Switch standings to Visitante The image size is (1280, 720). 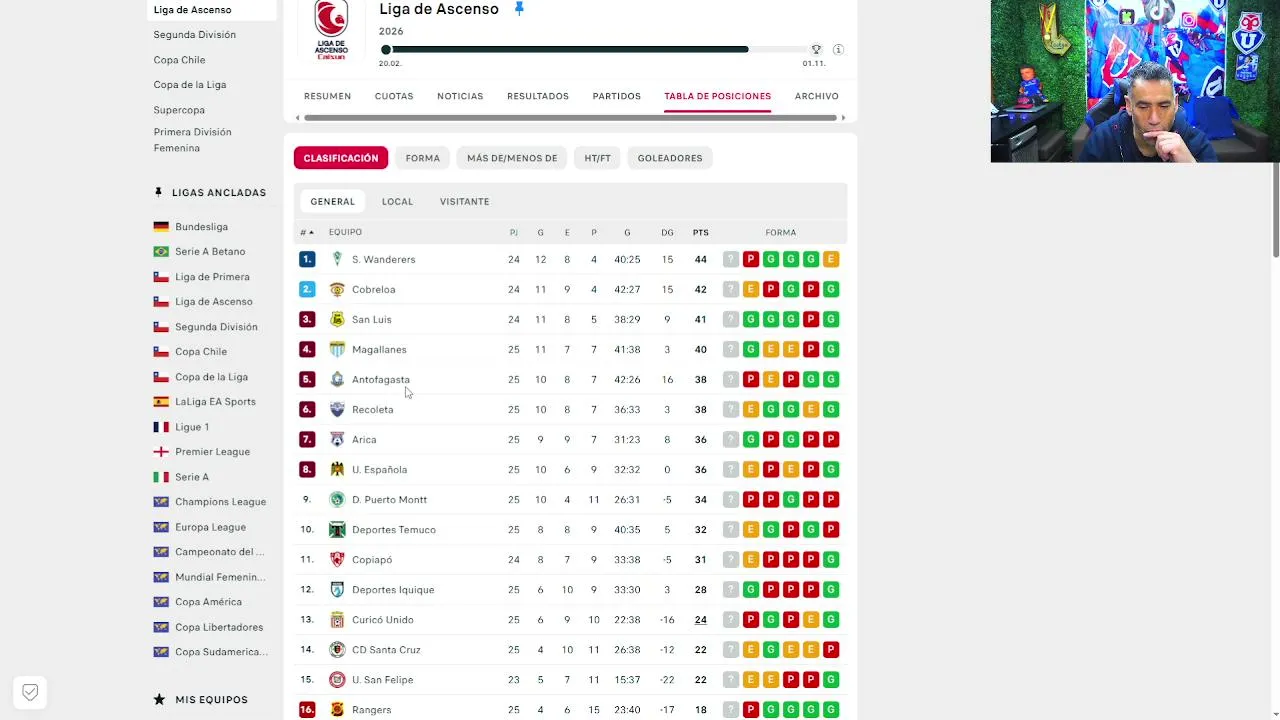464,201
